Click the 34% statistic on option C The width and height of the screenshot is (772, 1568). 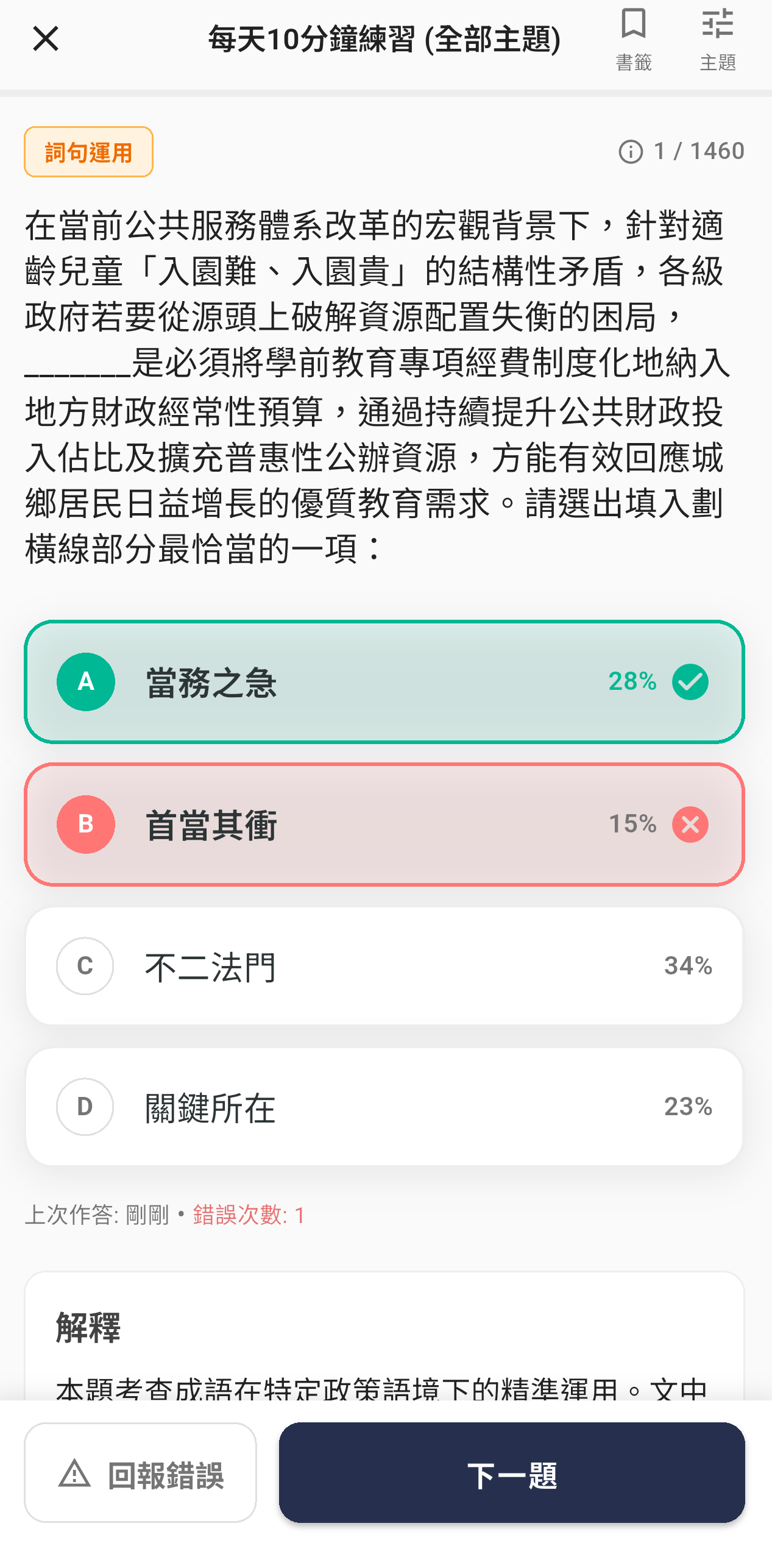pos(687,967)
